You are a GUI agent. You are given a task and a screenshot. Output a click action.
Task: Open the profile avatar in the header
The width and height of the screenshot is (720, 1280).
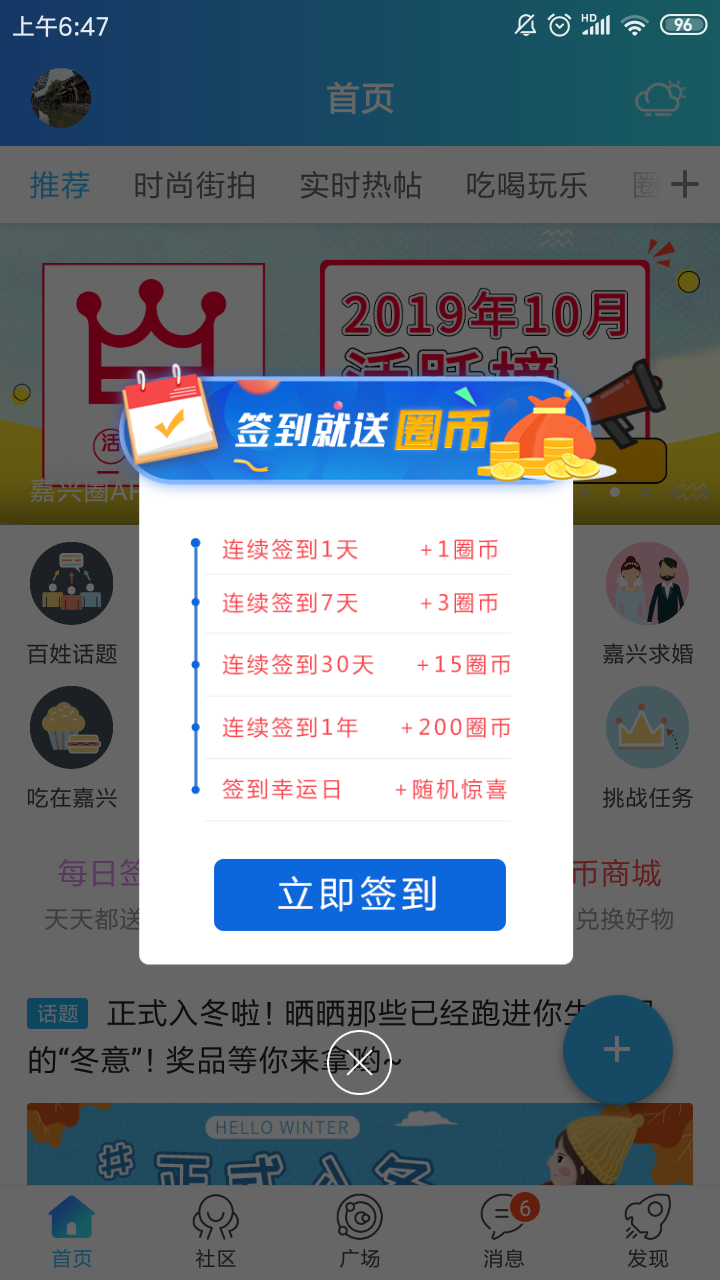[61, 98]
